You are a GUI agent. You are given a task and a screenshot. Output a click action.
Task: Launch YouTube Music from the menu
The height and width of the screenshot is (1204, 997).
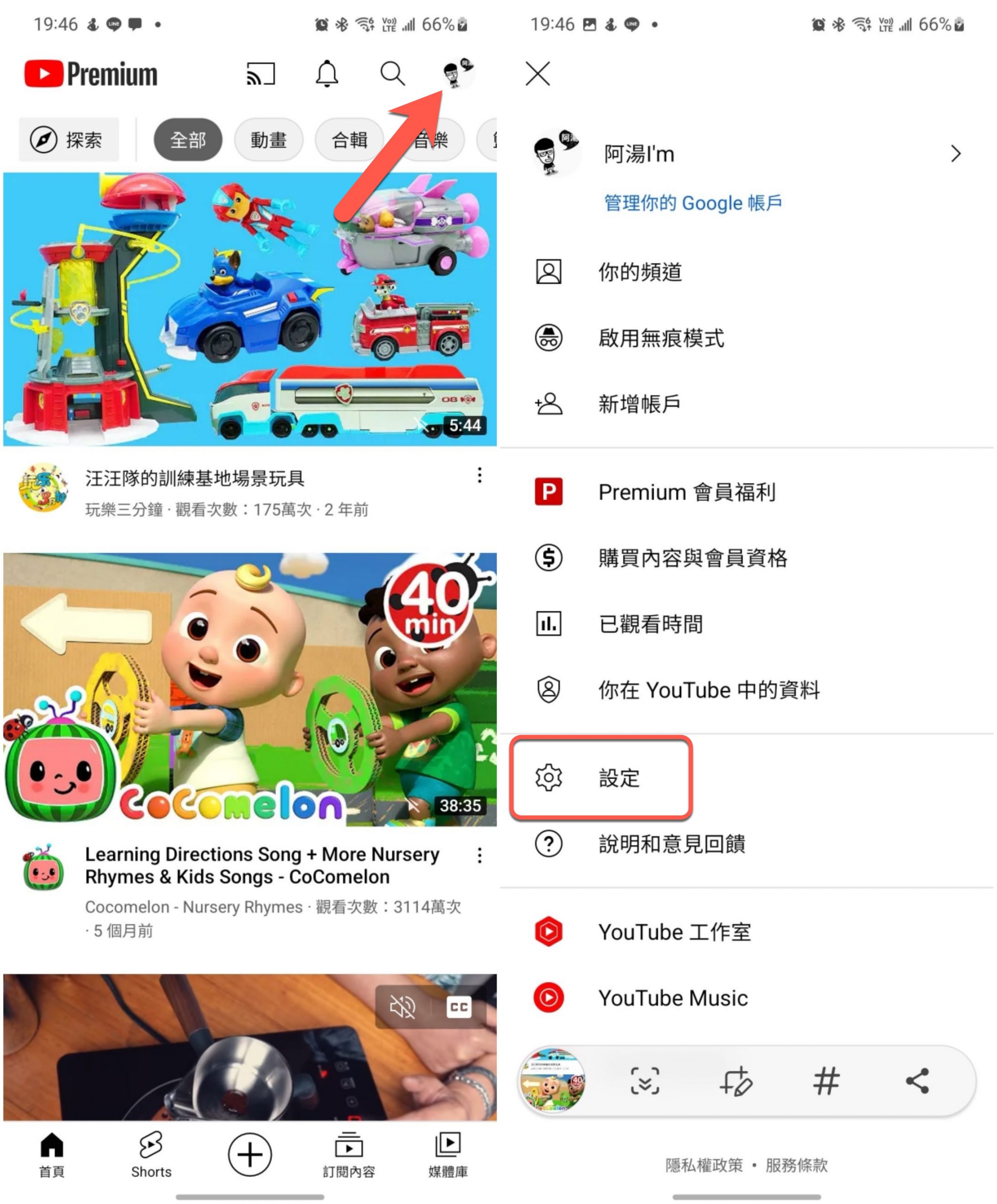(672, 998)
